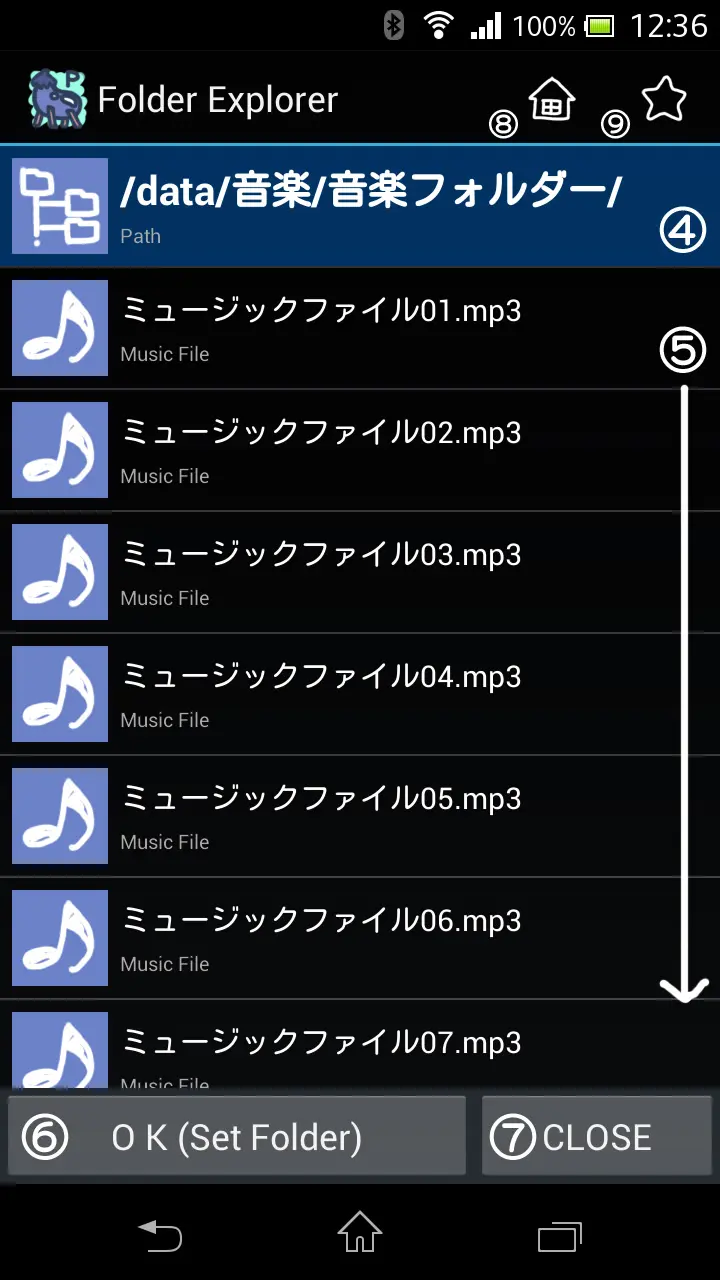Select ミュージックファイル02.mp3
Screen dimensions: 720x1280
point(360,450)
